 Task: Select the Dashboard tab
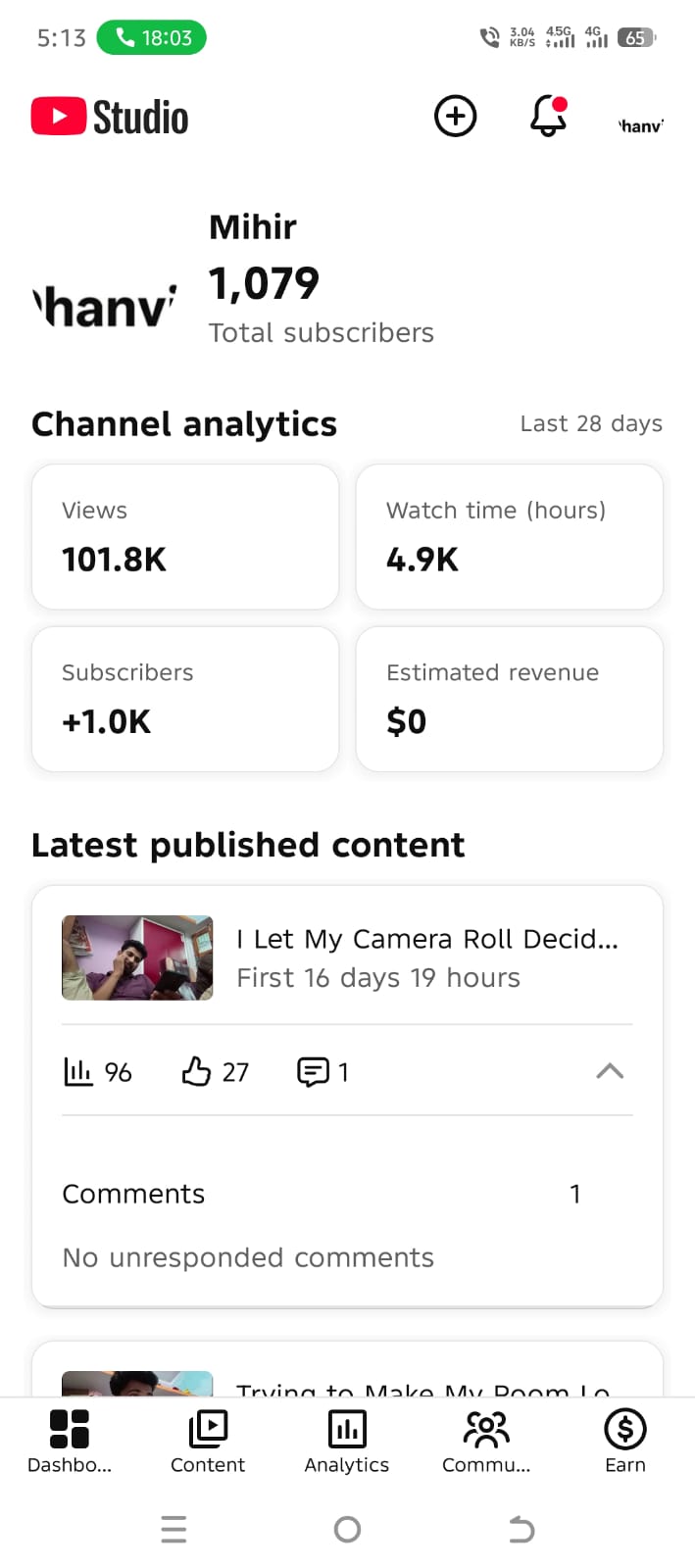70,1441
